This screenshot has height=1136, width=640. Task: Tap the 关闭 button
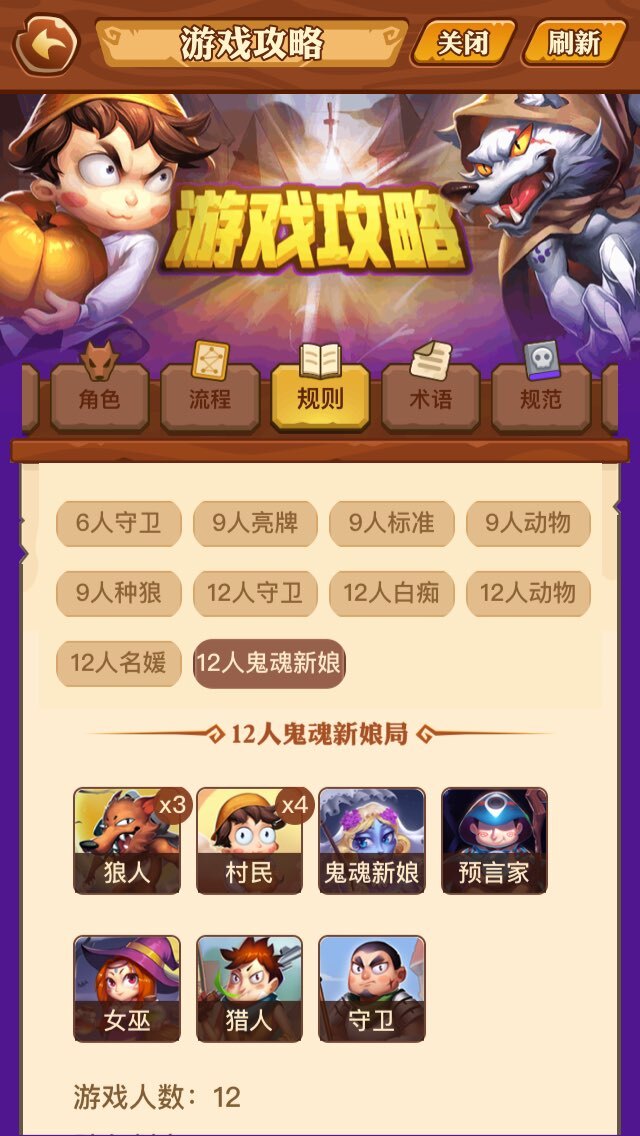463,43
